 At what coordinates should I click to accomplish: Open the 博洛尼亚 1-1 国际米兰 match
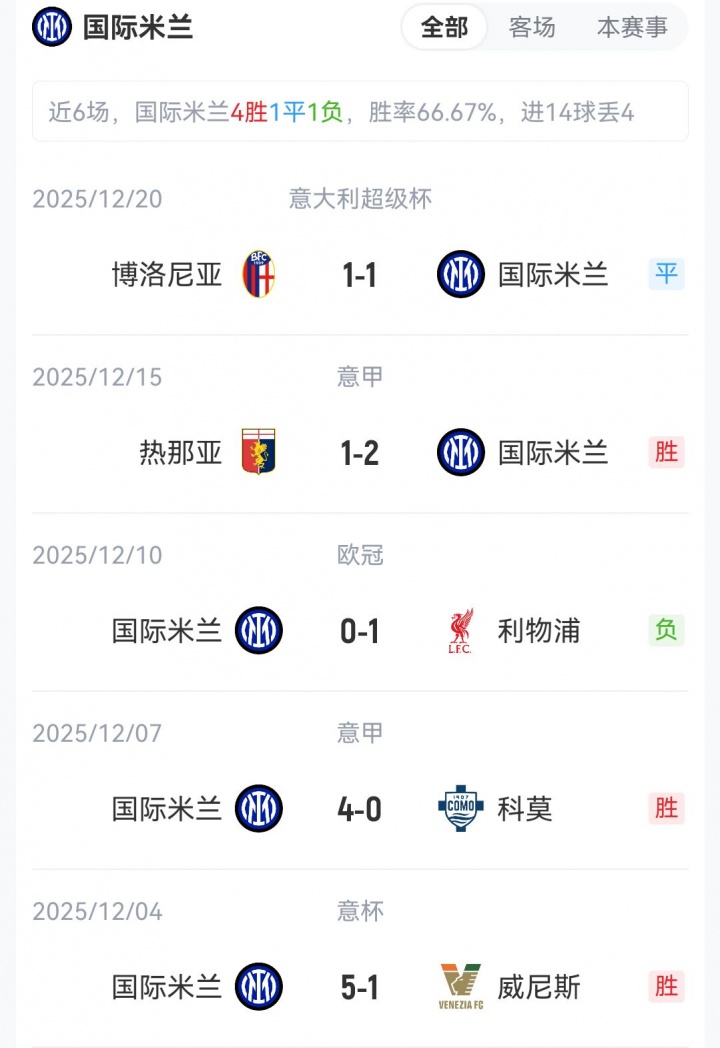tap(360, 274)
